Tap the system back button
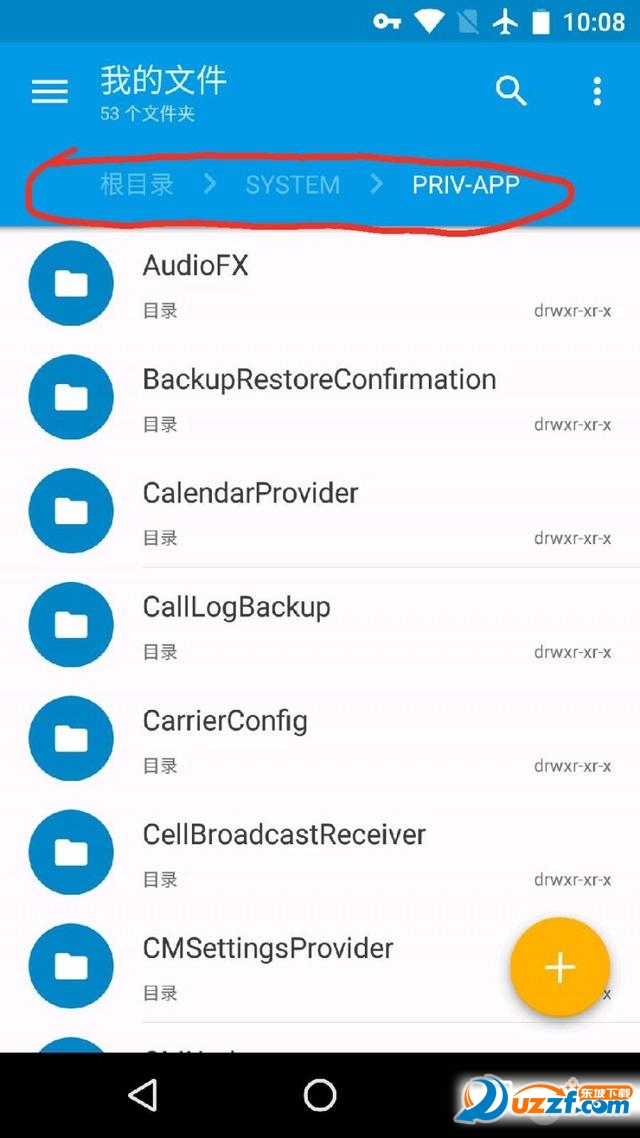 pyautogui.click(x=143, y=1095)
